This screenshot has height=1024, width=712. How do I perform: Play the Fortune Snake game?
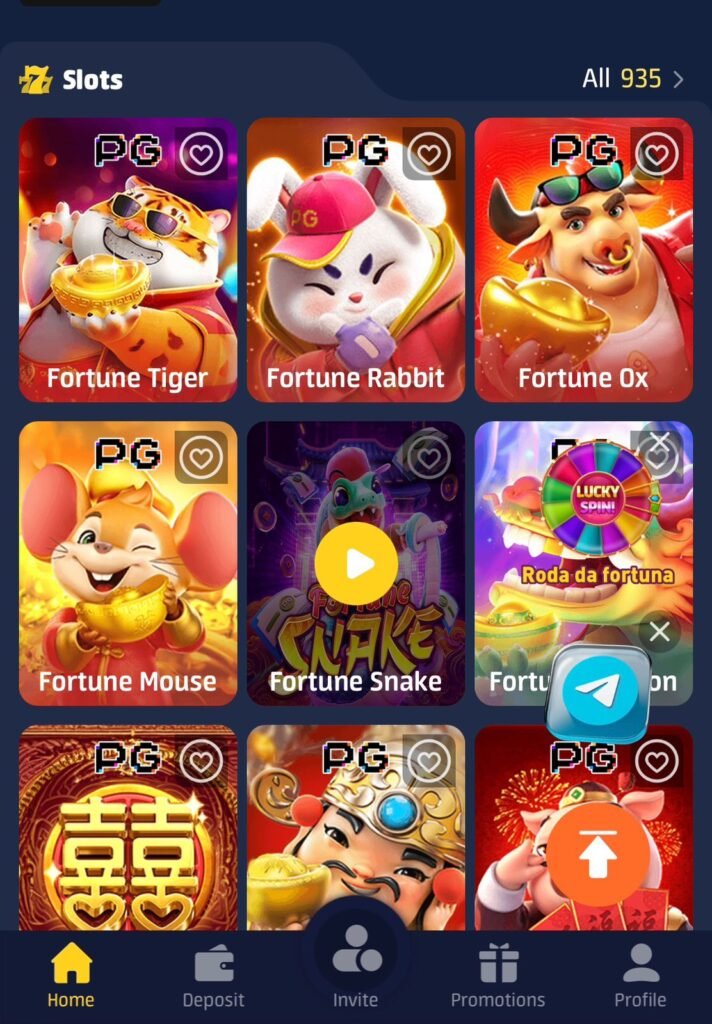coord(356,564)
